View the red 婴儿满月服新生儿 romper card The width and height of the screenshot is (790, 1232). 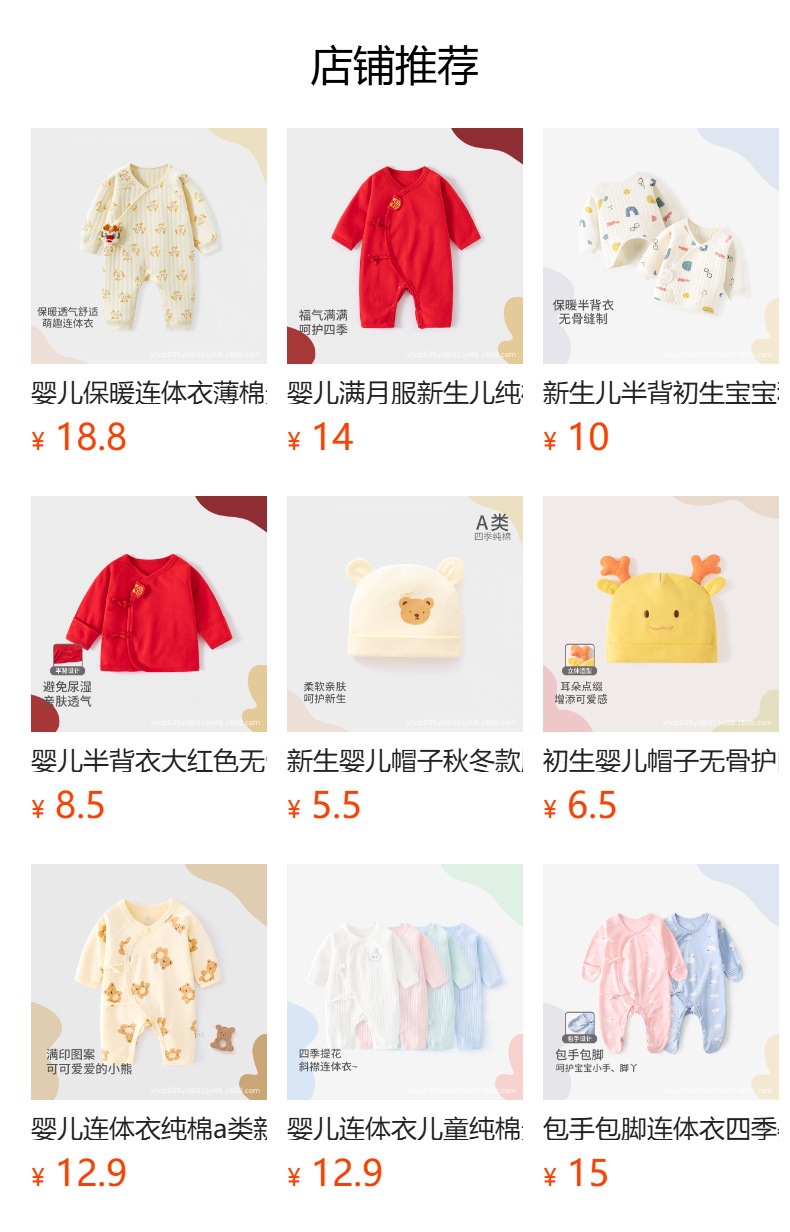404,246
